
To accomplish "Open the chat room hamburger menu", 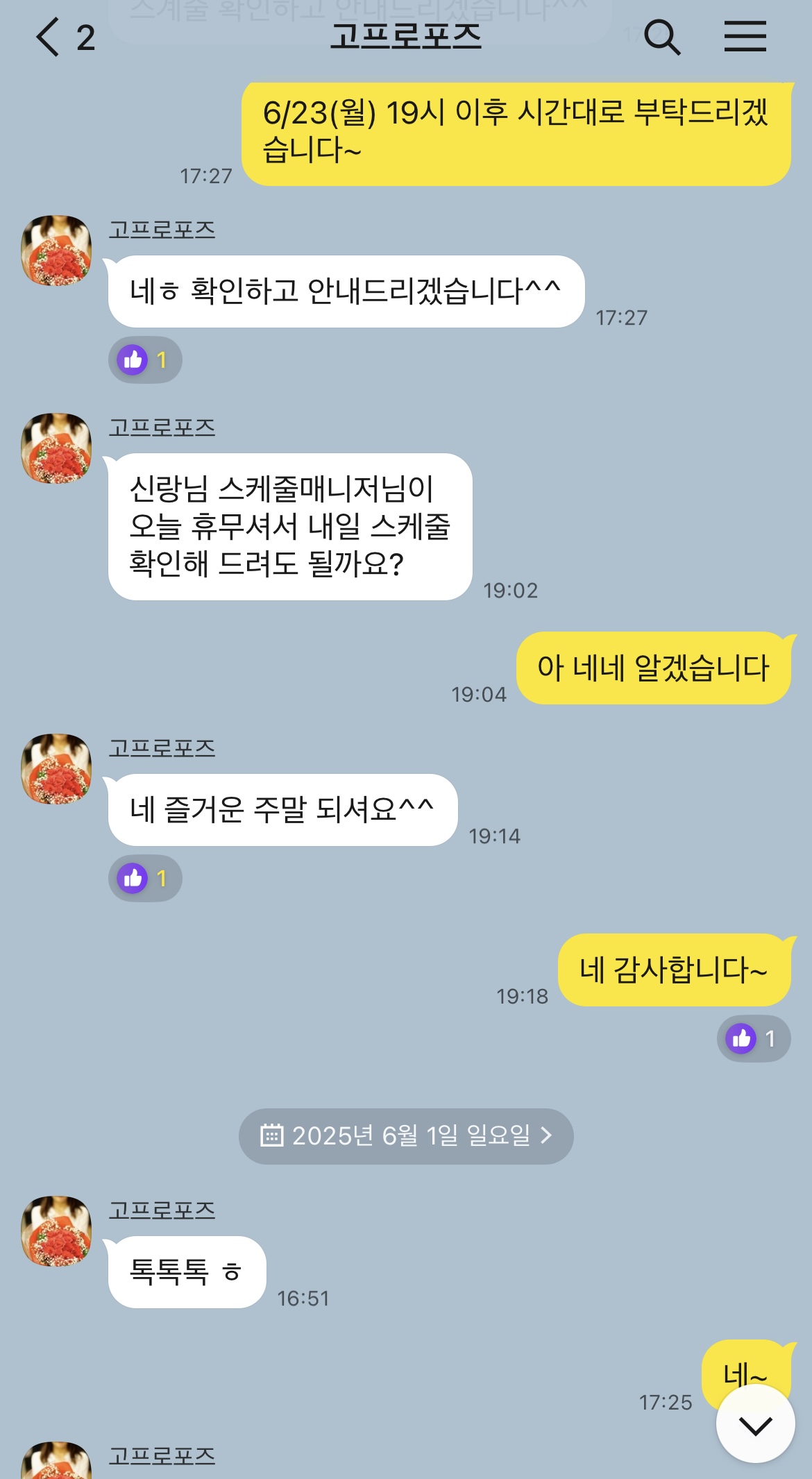I will coord(745,37).
